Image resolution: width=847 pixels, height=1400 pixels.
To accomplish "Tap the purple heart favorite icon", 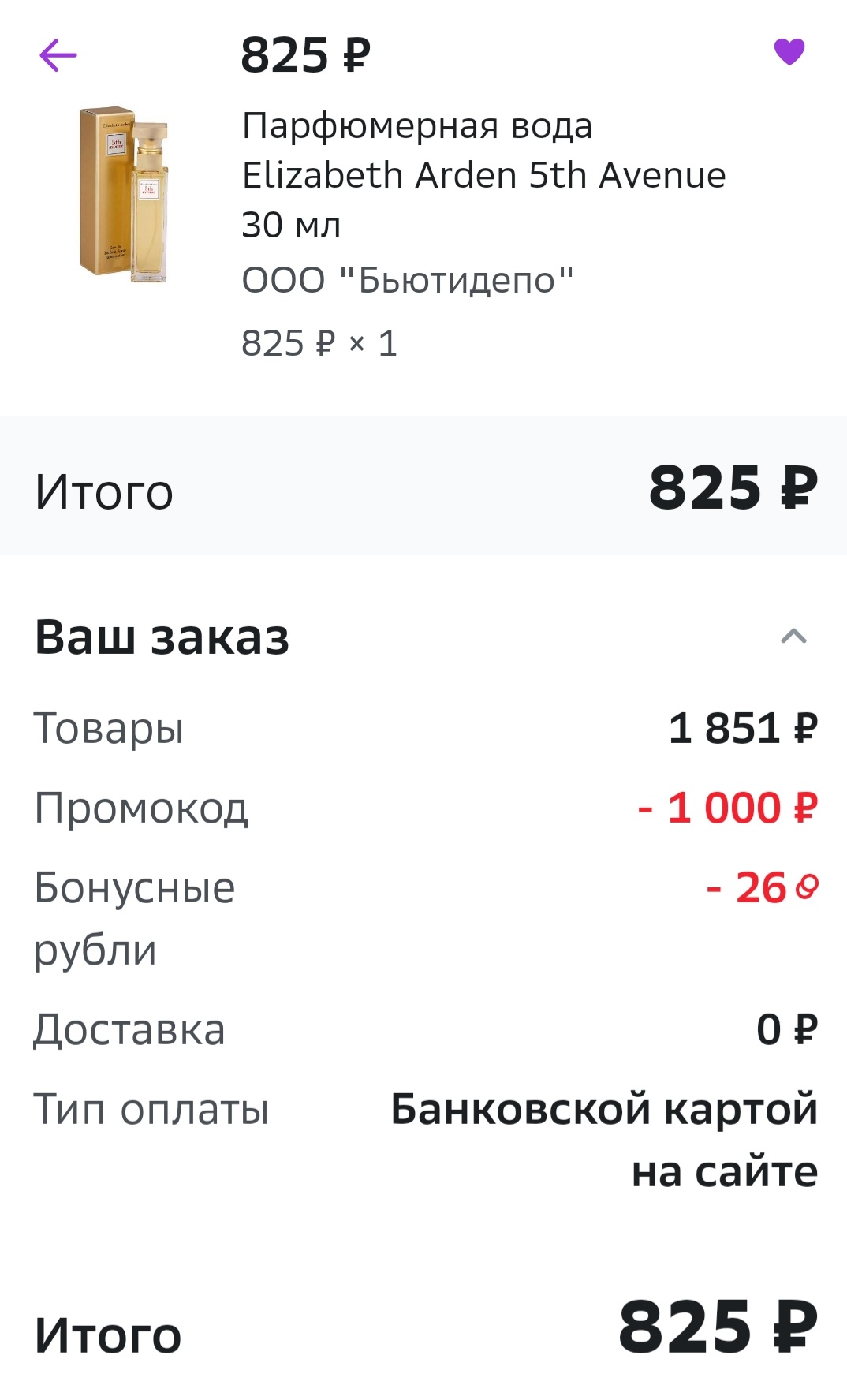I will pyautogui.click(x=789, y=52).
